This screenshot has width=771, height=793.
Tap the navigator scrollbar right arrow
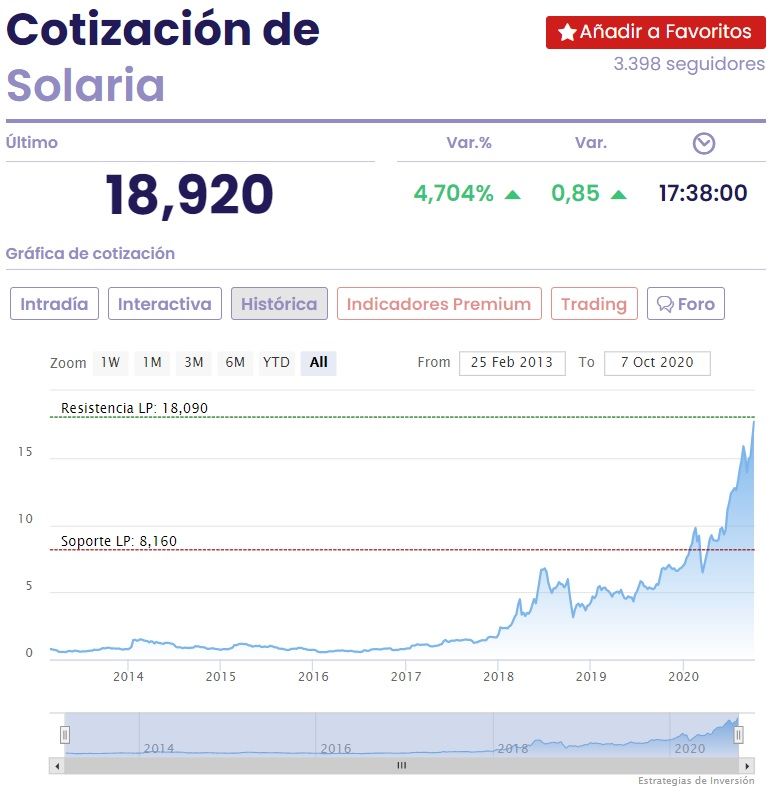click(745, 765)
